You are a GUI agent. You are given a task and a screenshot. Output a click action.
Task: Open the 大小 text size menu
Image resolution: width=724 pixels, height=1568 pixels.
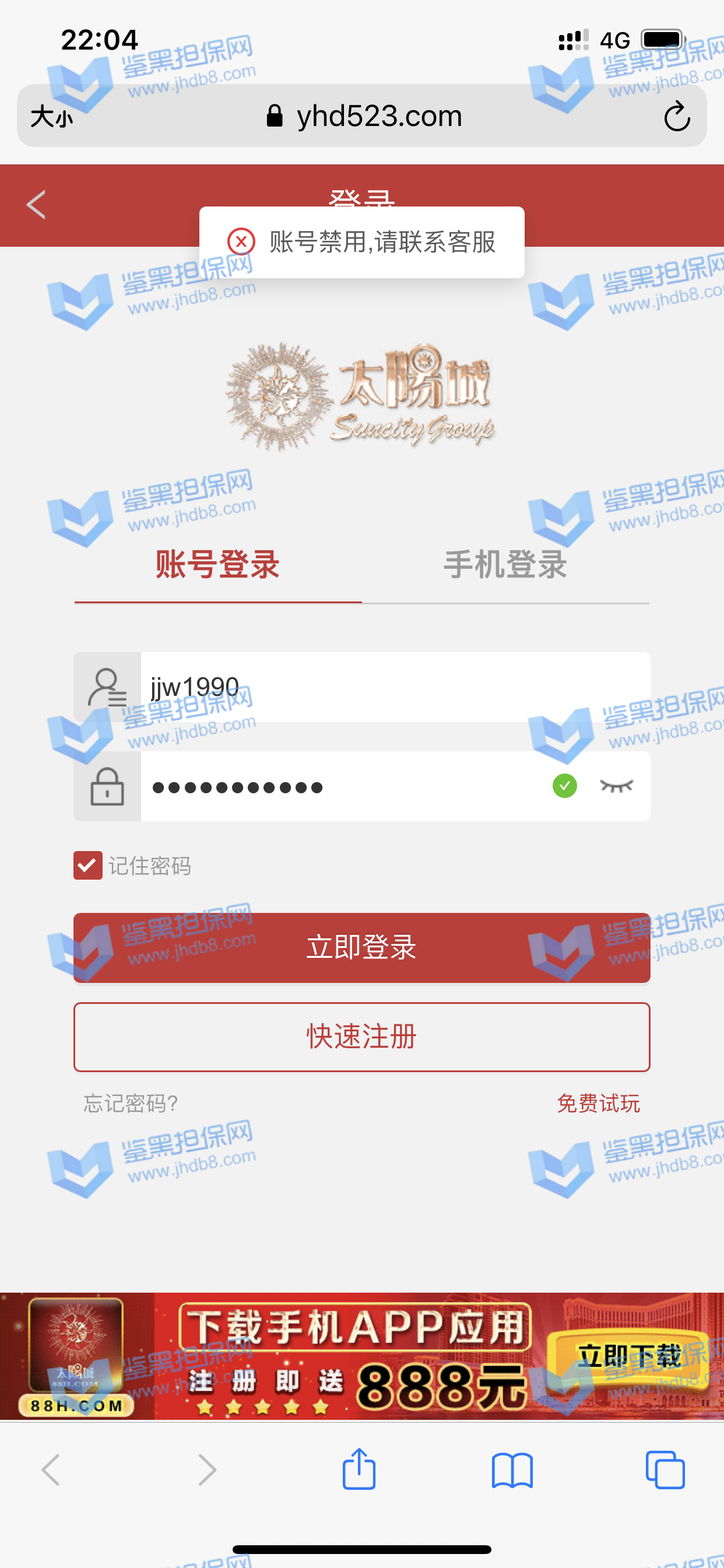click(x=52, y=116)
